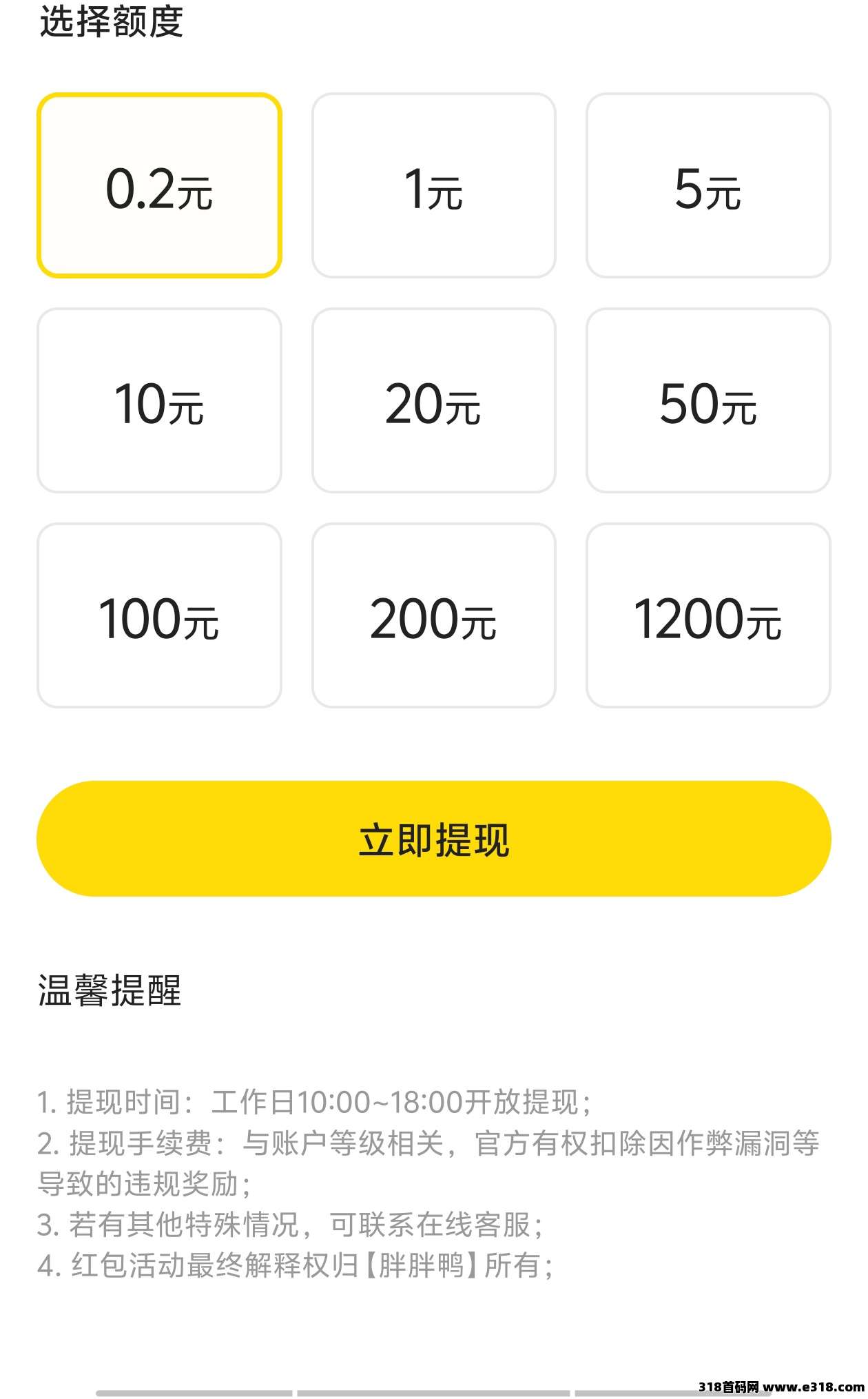The height and width of the screenshot is (1399, 868).
Task: Tap the 50元 amount option
Action: (708, 401)
